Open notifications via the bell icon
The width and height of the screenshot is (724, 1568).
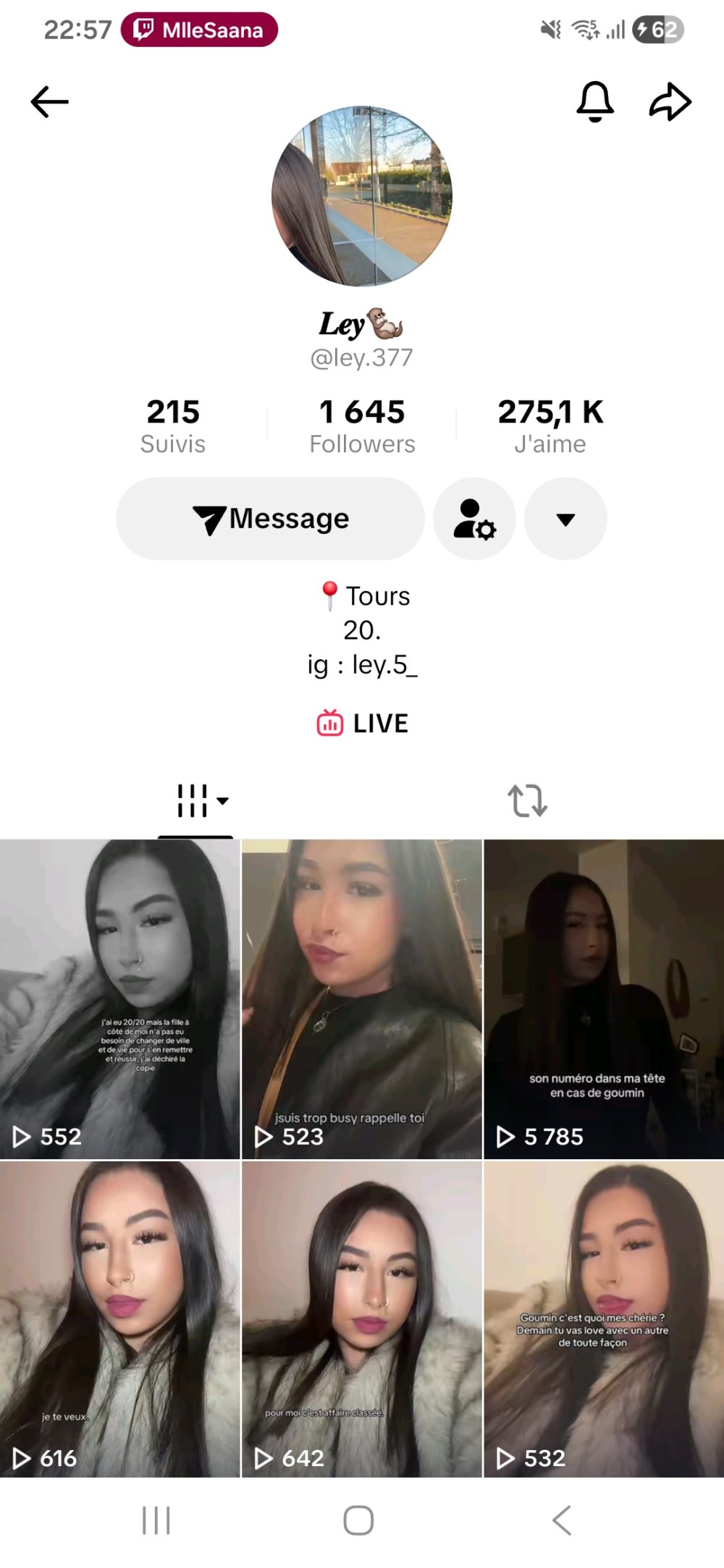(x=595, y=101)
